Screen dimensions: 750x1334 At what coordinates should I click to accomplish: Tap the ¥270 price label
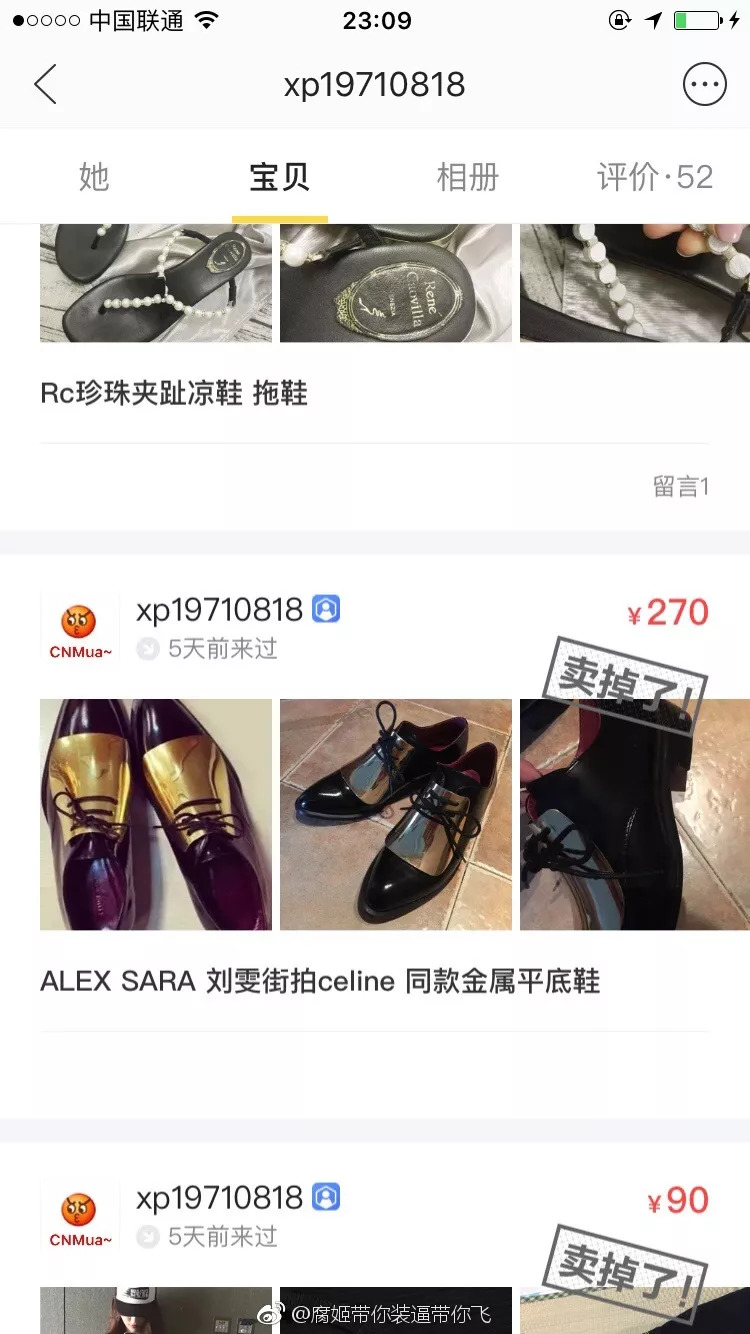click(x=672, y=612)
